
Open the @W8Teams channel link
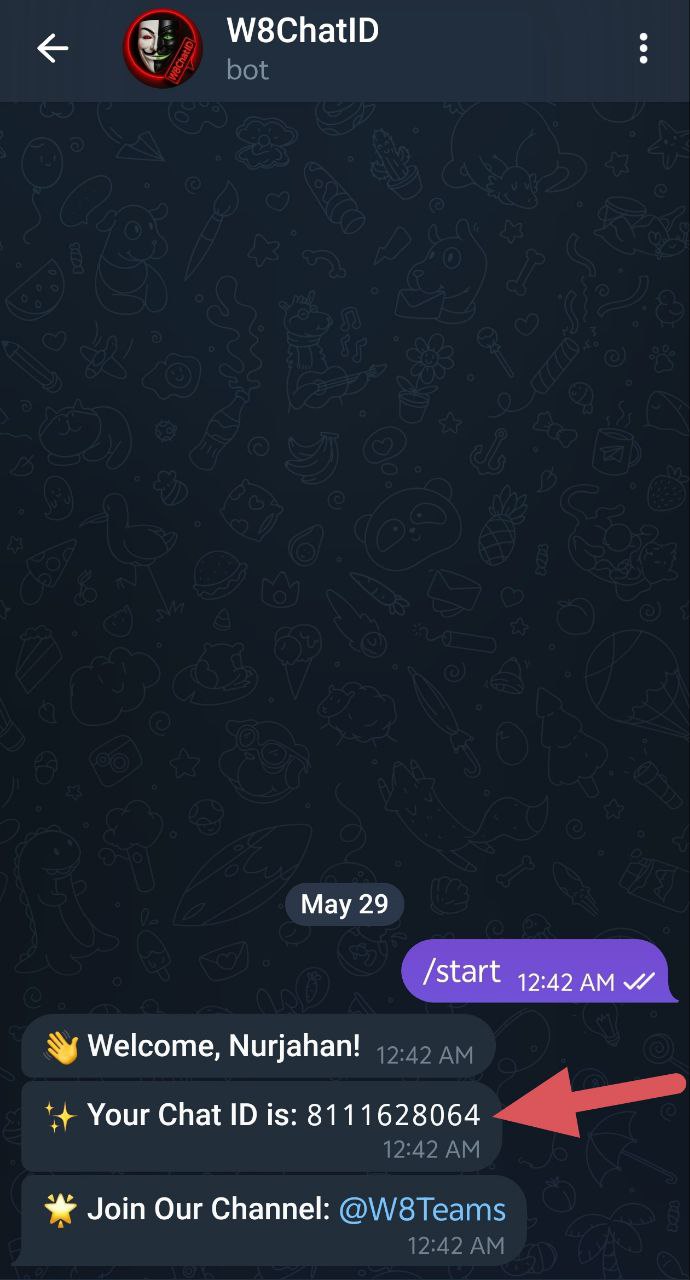[x=422, y=1210]
